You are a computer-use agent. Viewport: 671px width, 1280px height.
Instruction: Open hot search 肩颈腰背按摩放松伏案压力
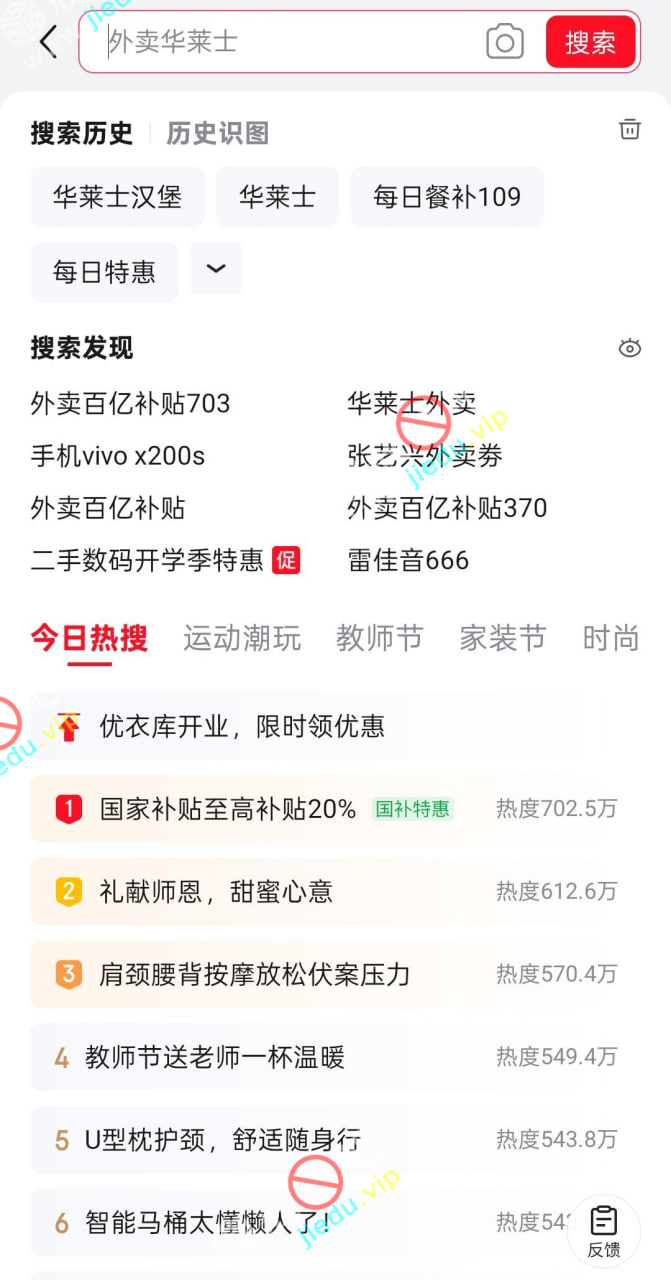(x=255, y=974)
